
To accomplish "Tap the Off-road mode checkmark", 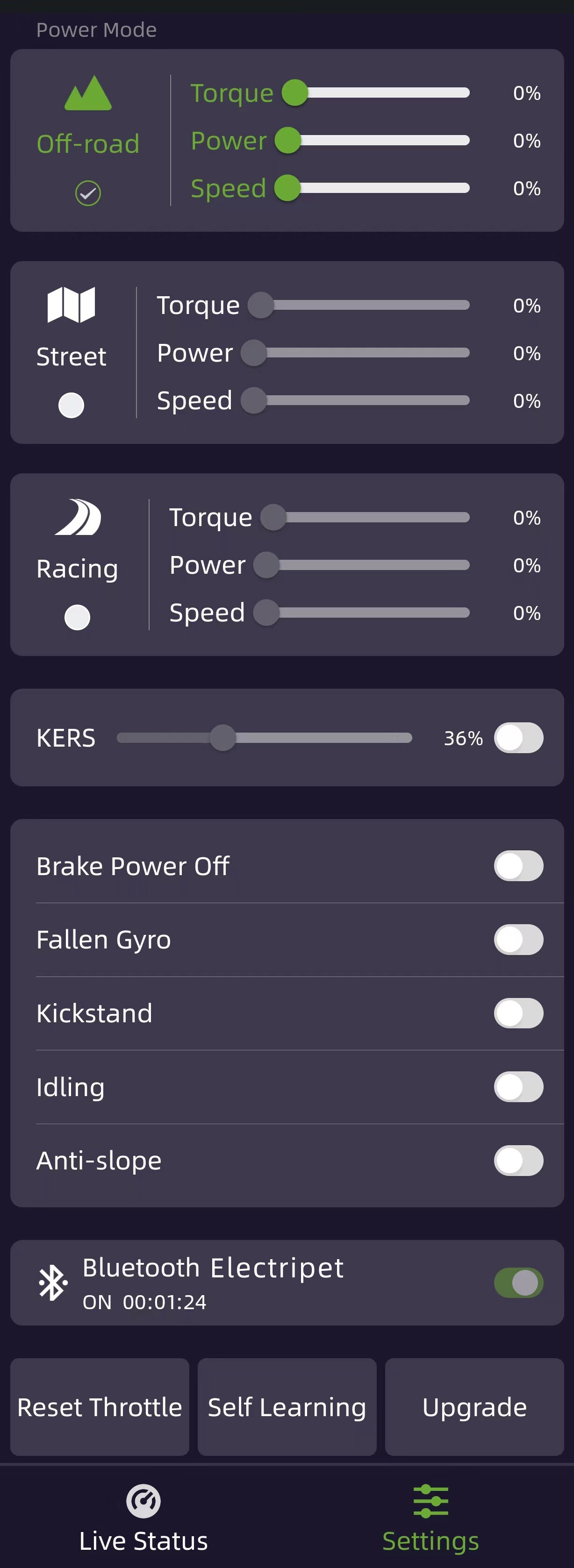I will (88, 193).
